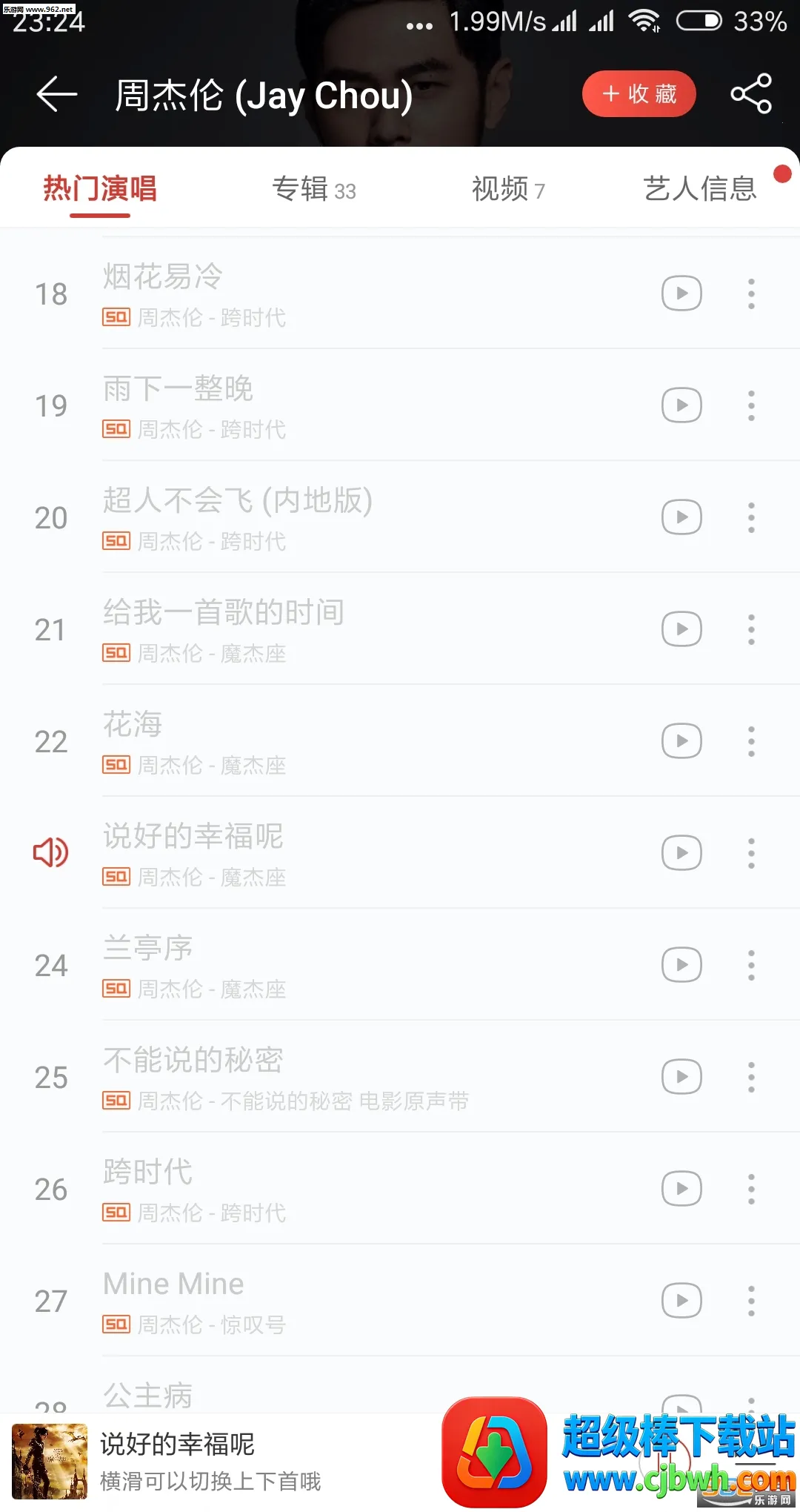Open the video for 跨时代
This screenshot has width=800, height=1512.
(681, 1189)
